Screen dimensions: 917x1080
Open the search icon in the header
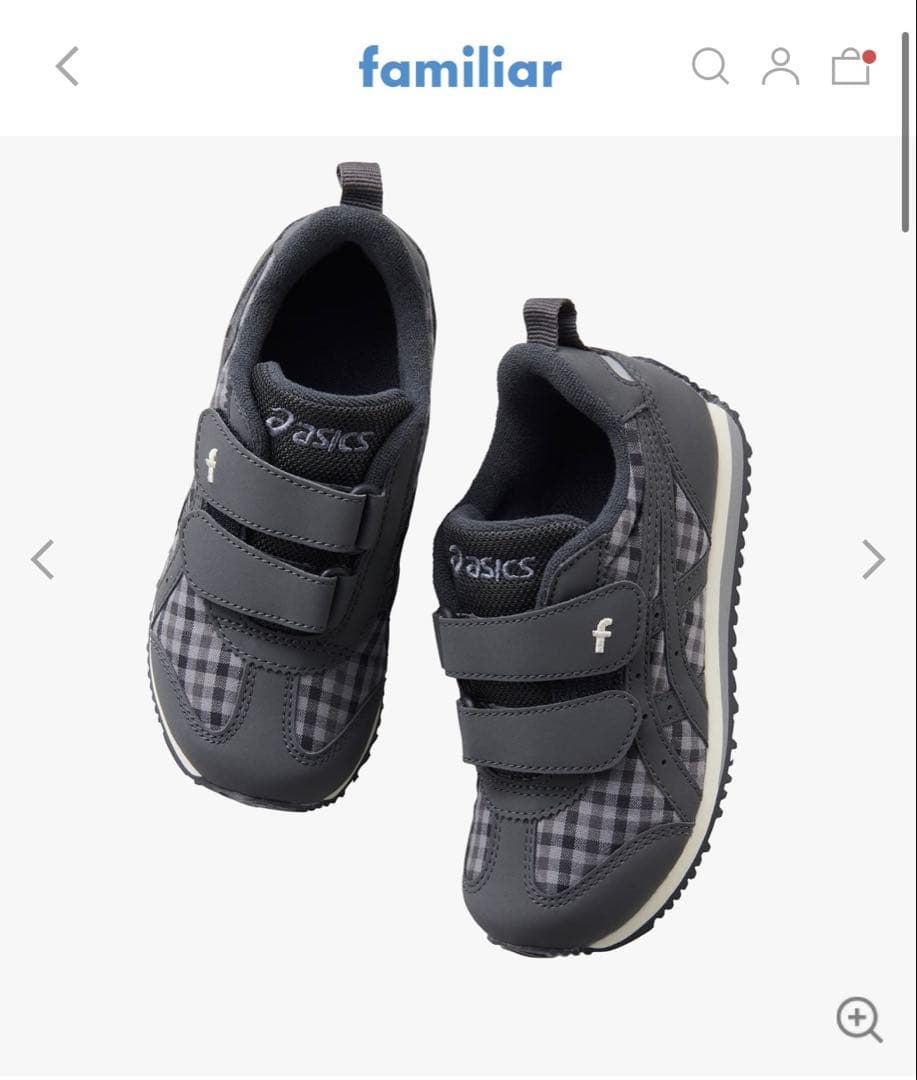(x=710, y=67)
